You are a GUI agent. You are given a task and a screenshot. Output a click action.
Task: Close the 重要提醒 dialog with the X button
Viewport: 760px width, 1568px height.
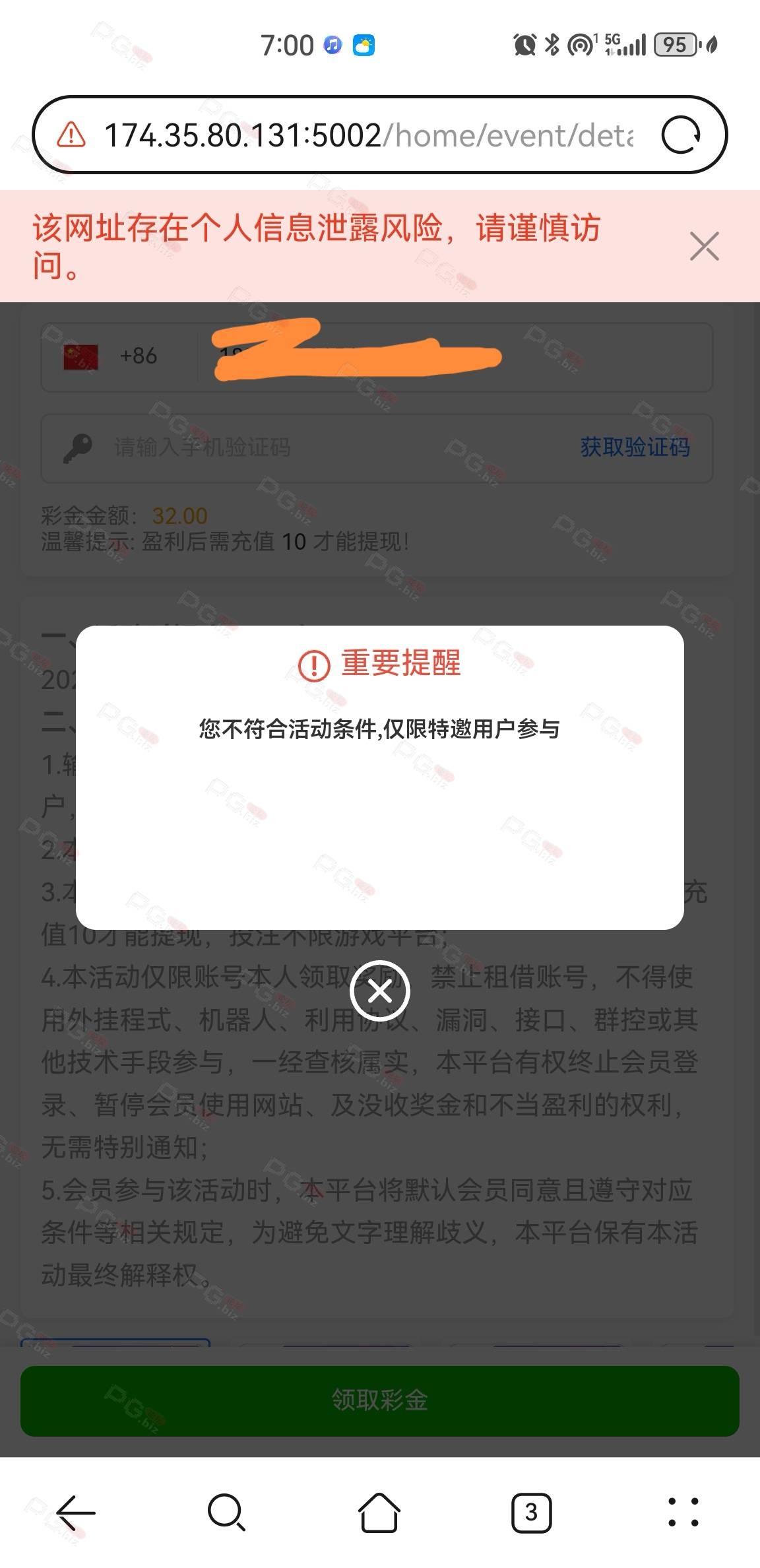379,991
